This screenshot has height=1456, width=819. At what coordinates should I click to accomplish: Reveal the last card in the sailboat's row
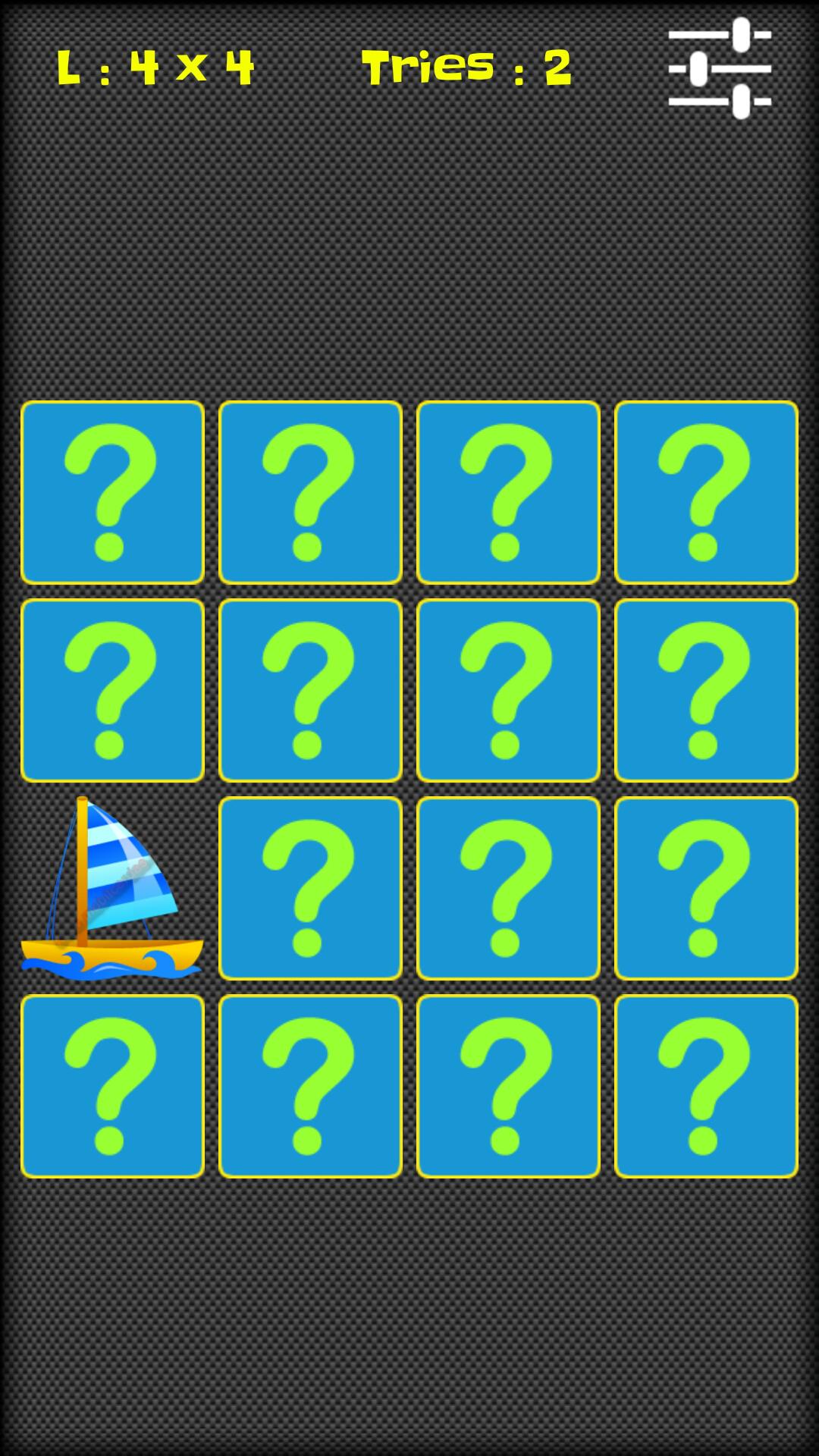[x=706, y=888]
